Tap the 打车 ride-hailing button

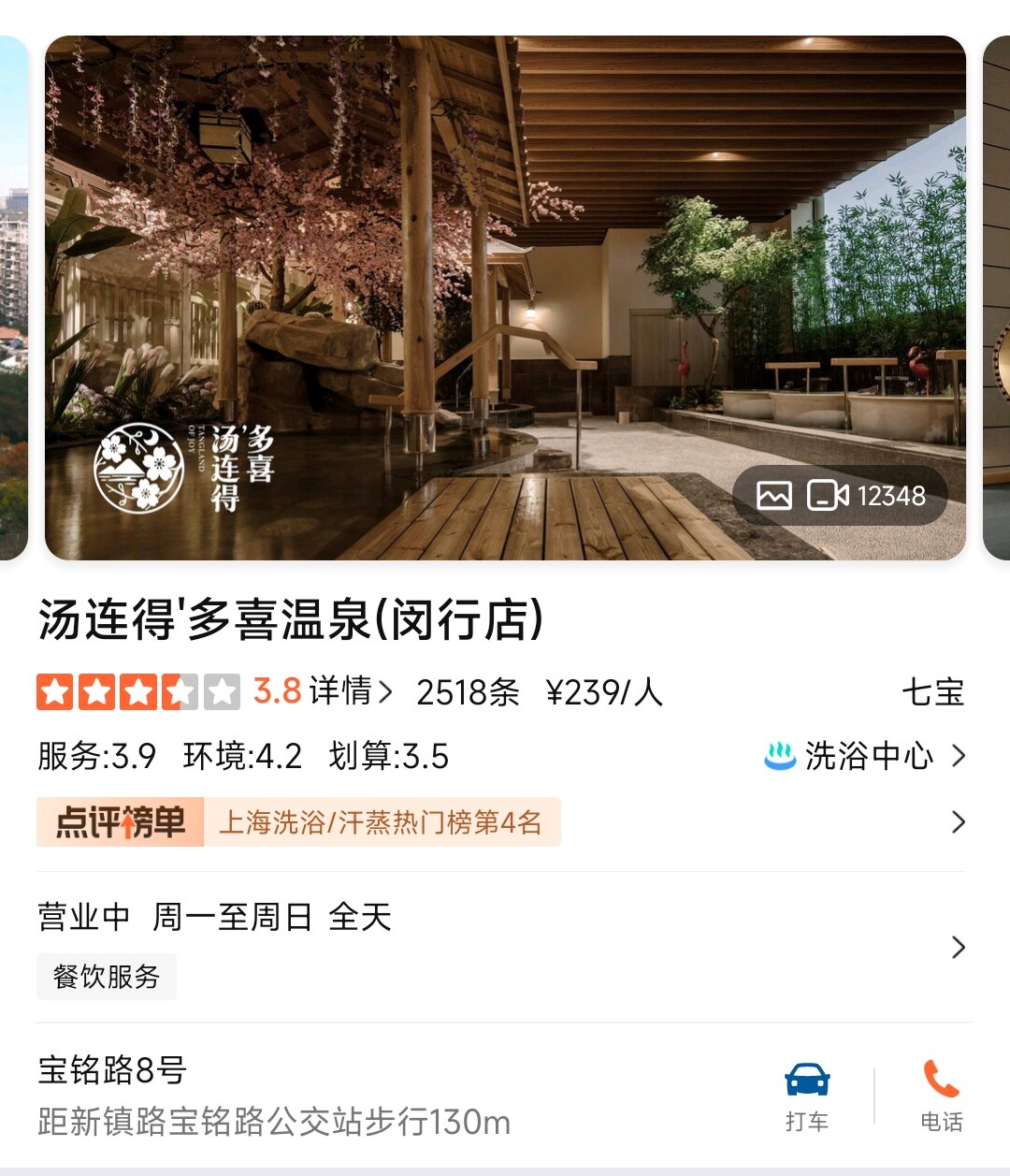click(807, 1095)
